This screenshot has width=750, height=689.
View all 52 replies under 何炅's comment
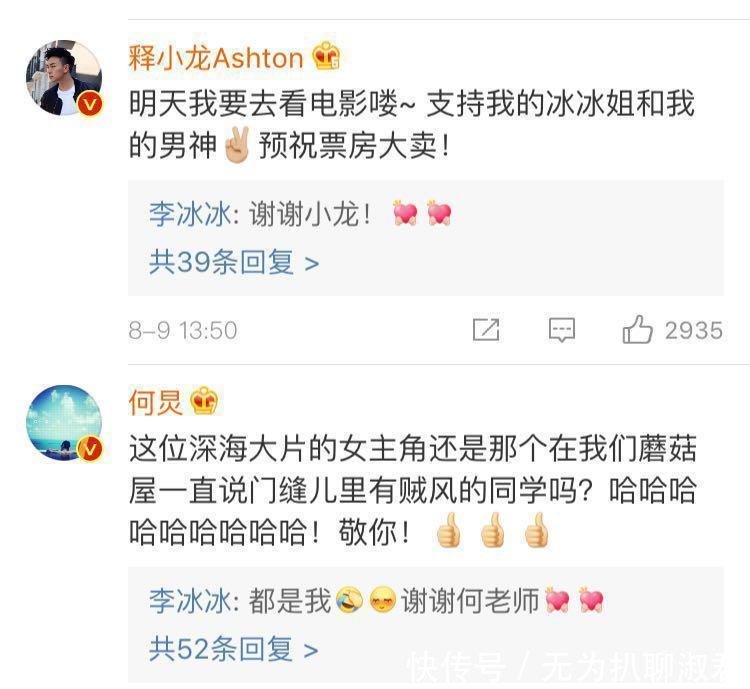[234, 648]
